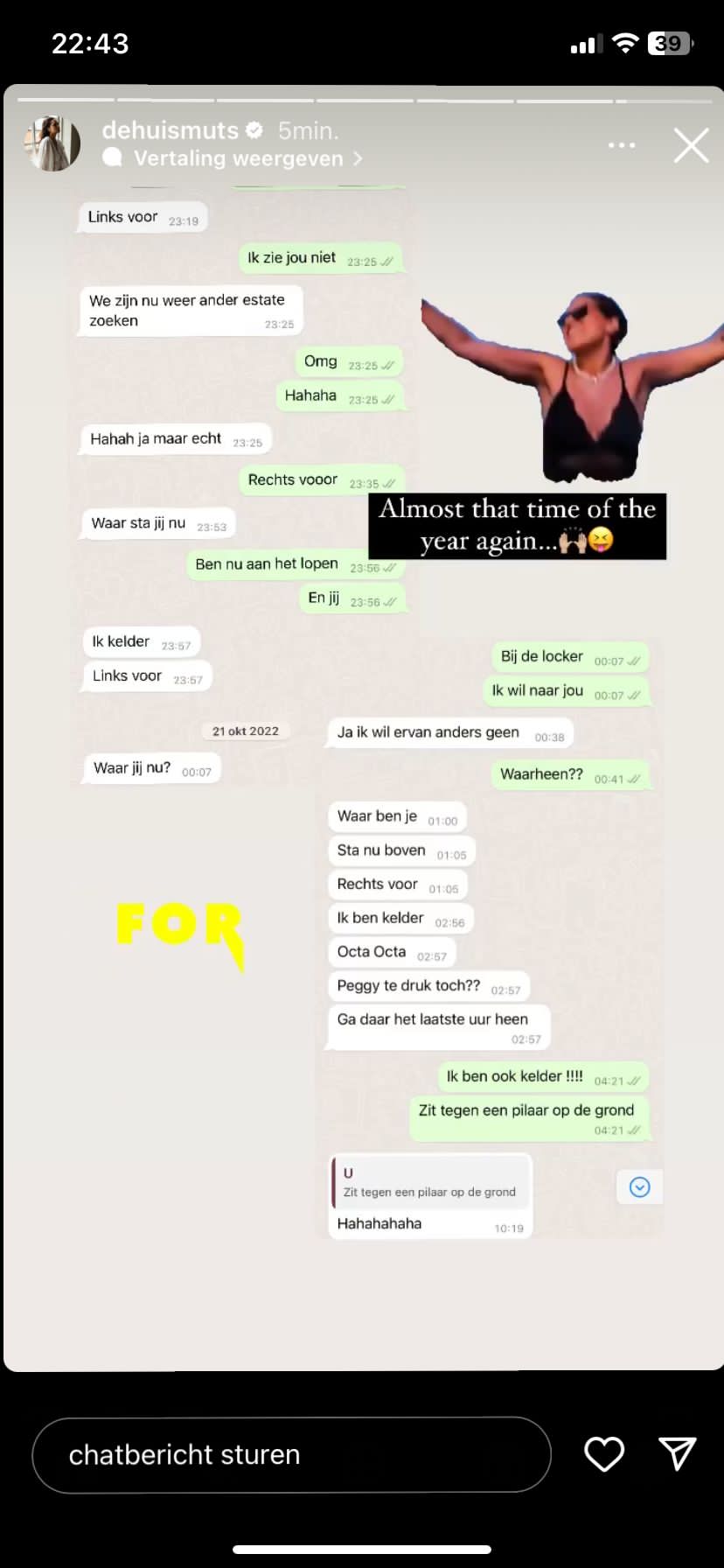Open dehuismuts profile from username
Viewport: 724px width, 1568px height.
(x=171, y=130)
